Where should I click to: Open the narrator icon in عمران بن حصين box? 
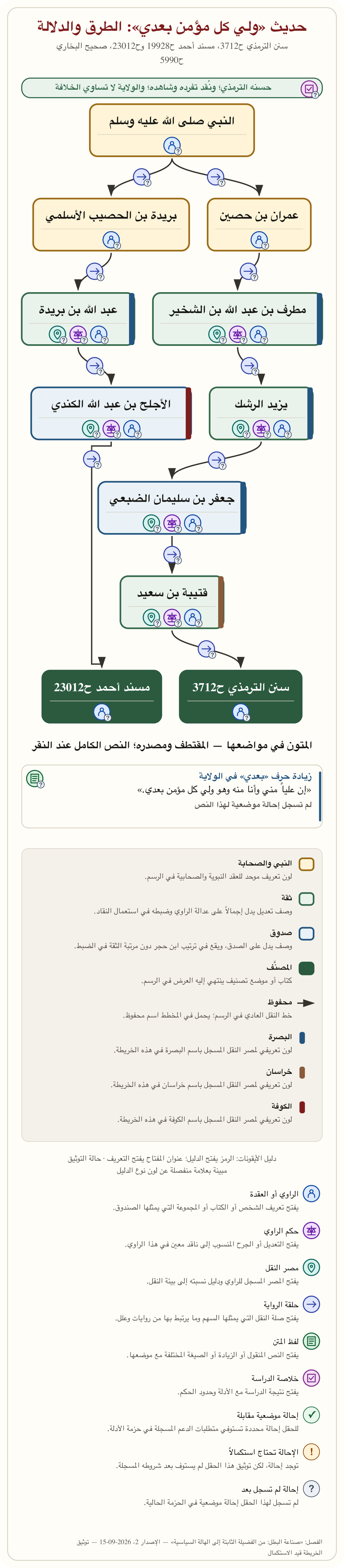point(259,240)
